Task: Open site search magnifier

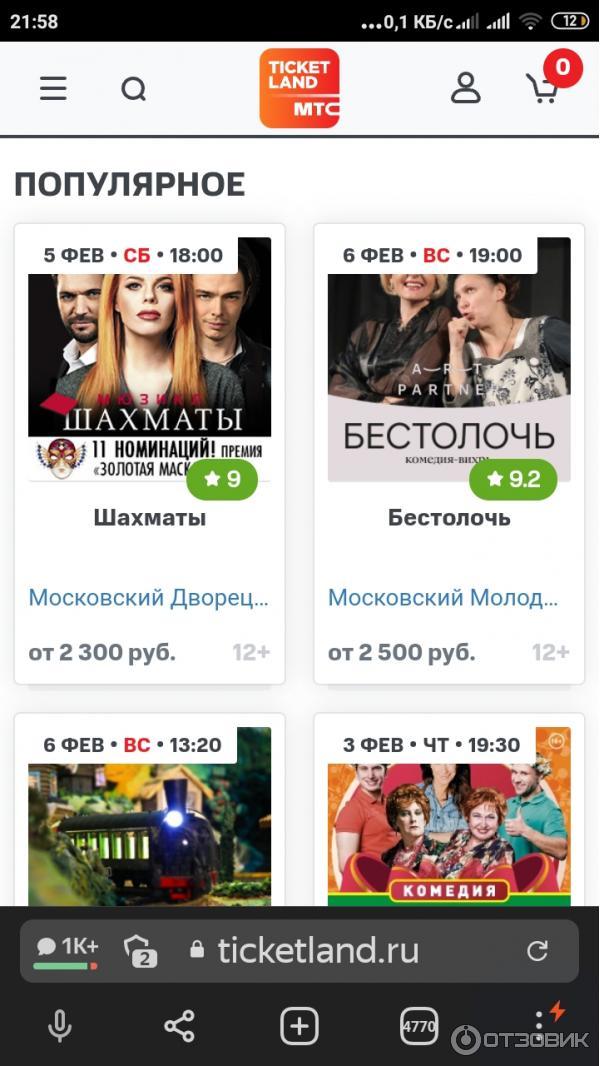Action: pos(133,89)
